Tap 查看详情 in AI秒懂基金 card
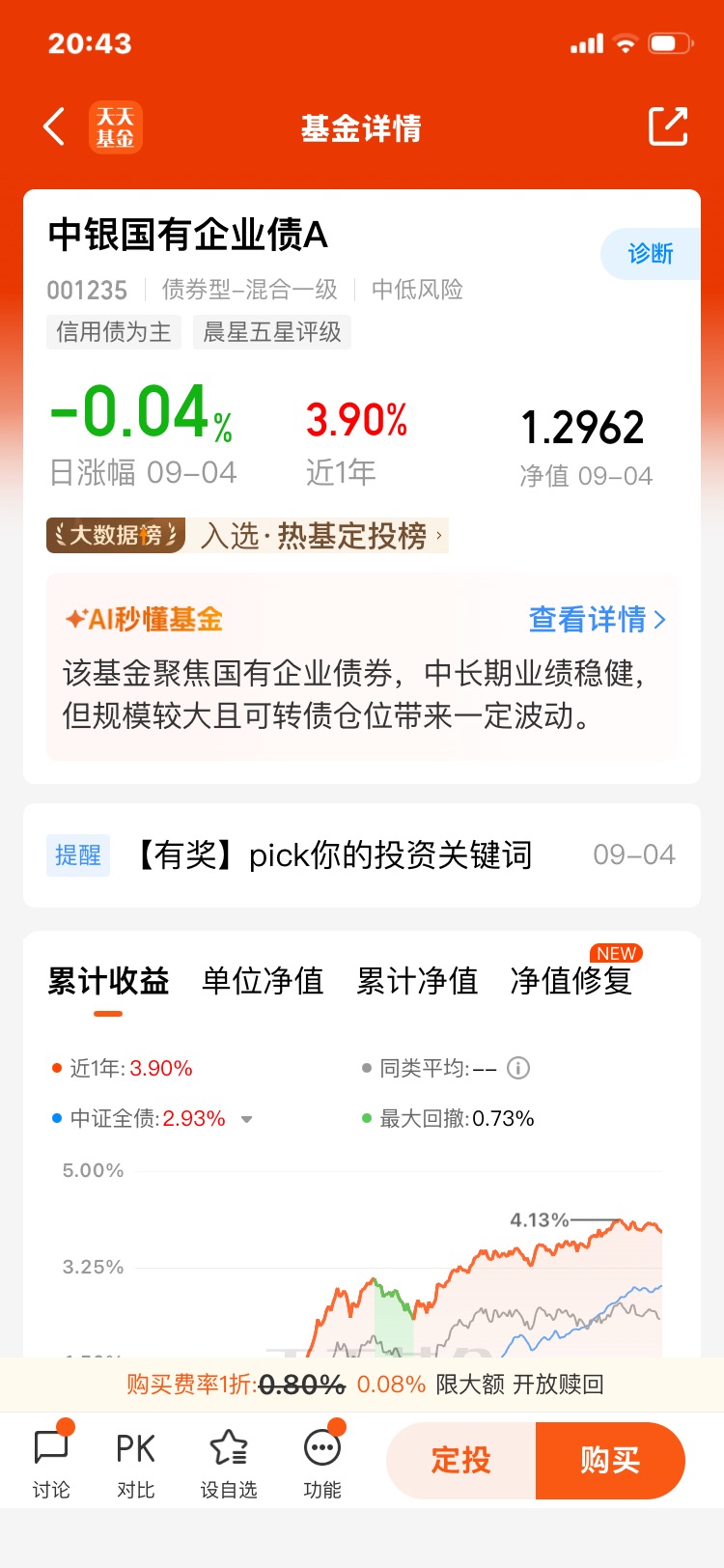The height and width of the screenshot is (1568, 724). 598,619
